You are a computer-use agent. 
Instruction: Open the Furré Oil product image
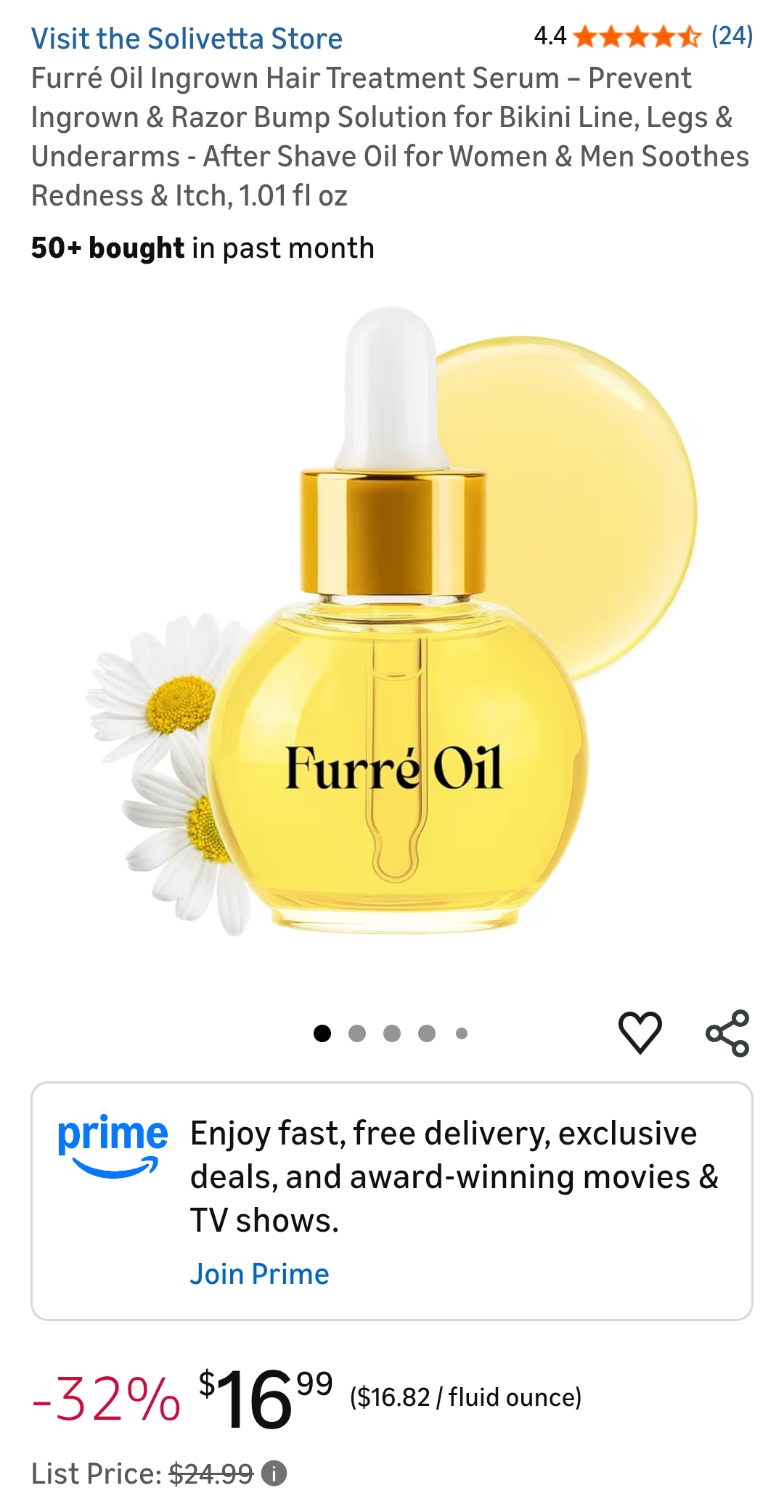coord(392,625)
